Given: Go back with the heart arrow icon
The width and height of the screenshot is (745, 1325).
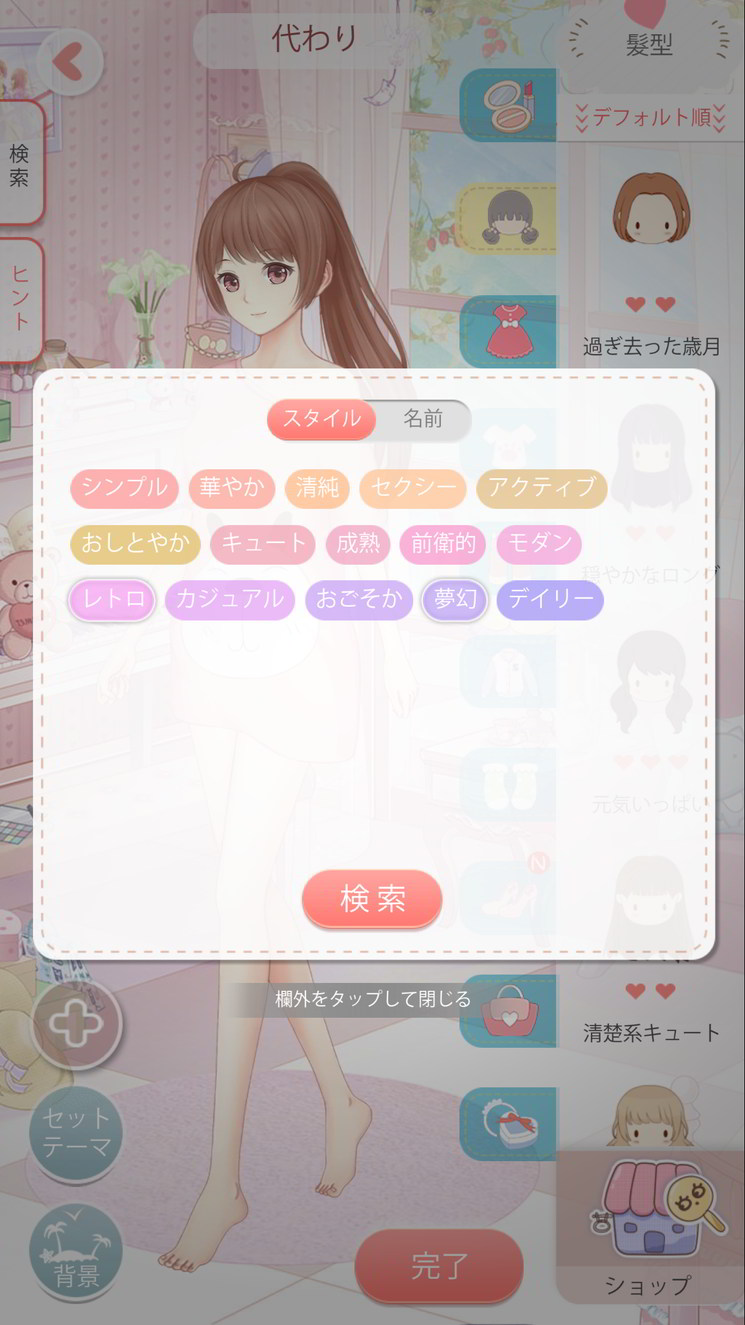Looking at the screenshot, I should tap(68, 62).
